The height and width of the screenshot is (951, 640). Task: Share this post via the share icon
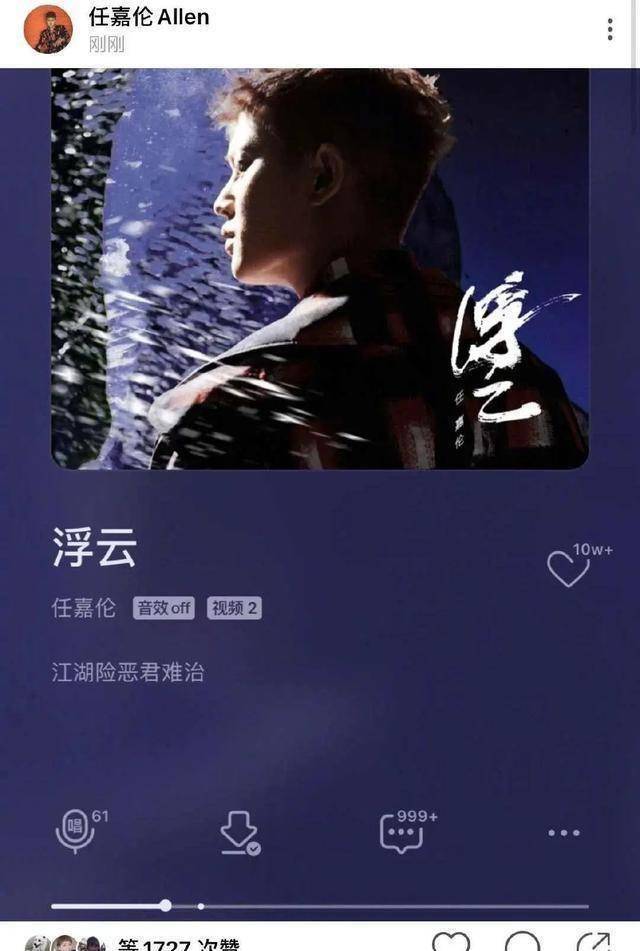coord(594,942)
